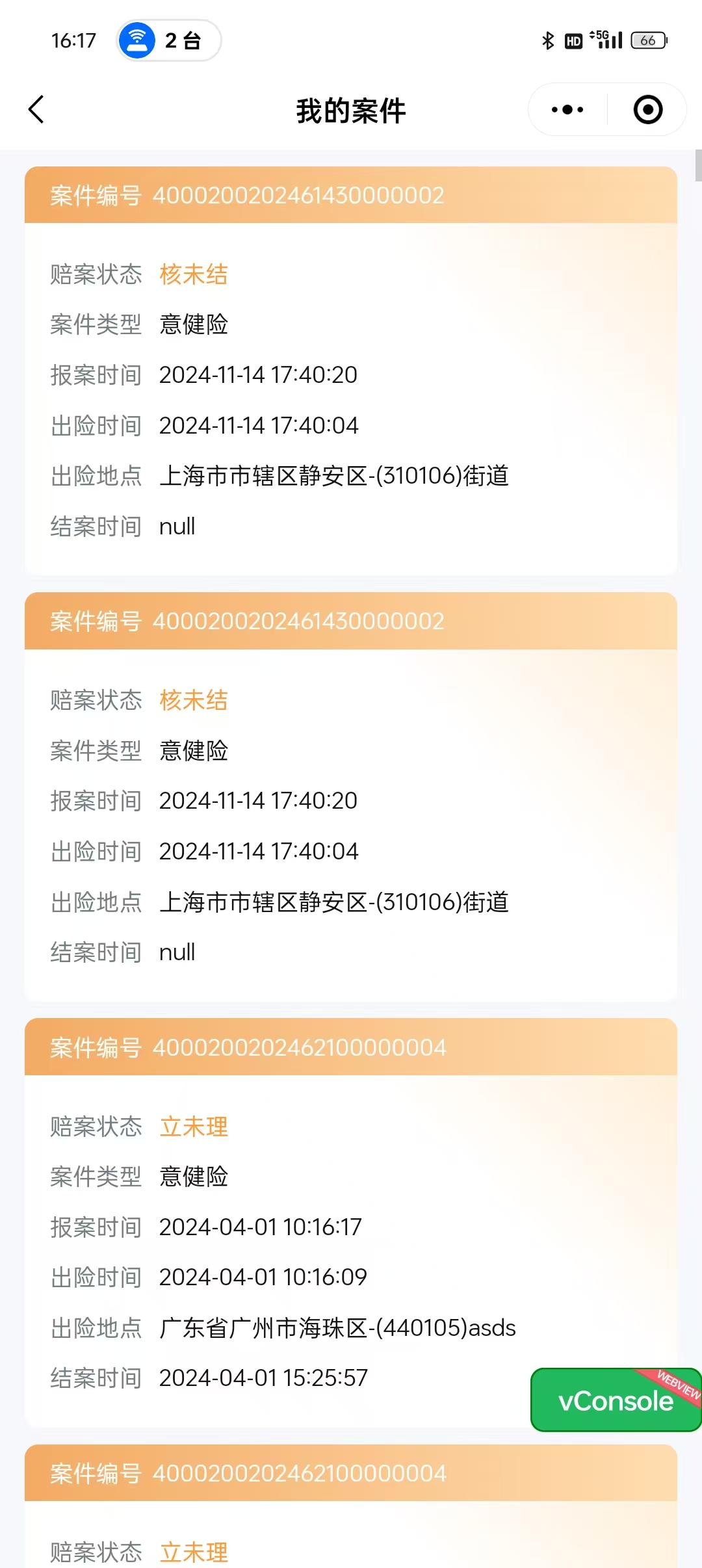Open the vConsole debug panel
The image size is (702, 1568).
(x=615, y=1400)
